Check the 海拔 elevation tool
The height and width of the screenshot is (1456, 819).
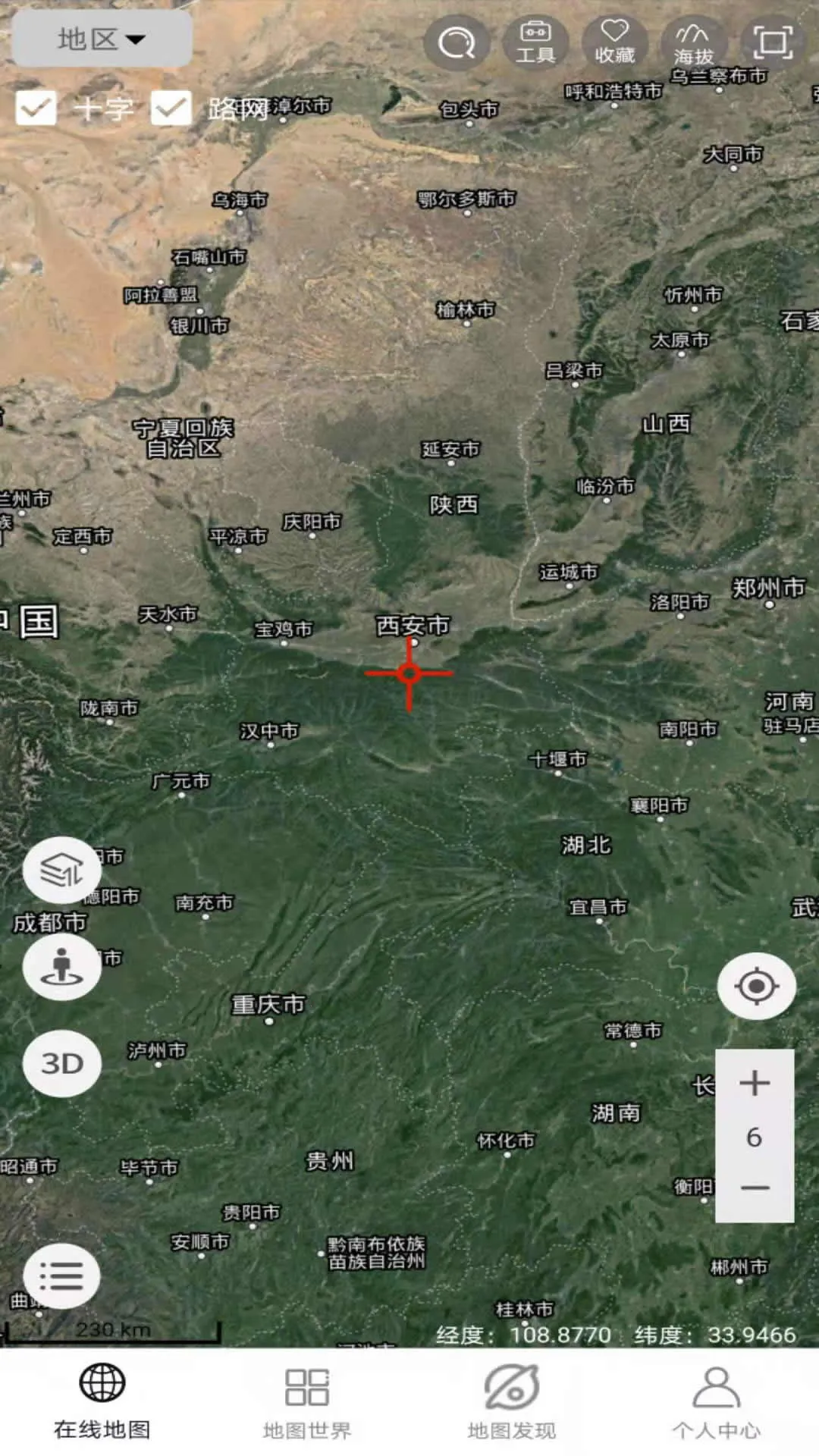tap(694, 38)
